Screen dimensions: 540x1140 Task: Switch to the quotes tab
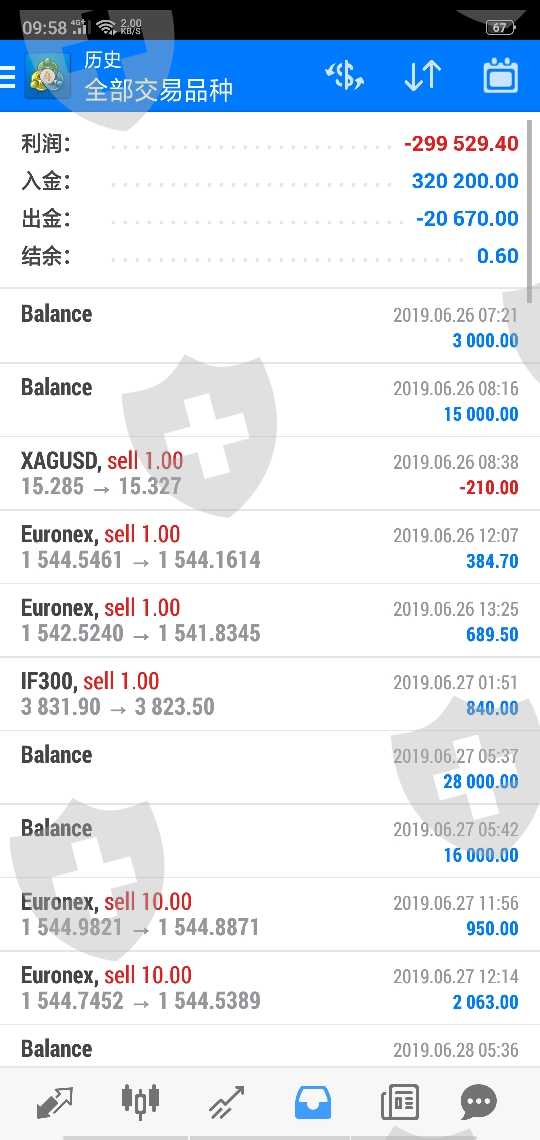(55, 1103)
